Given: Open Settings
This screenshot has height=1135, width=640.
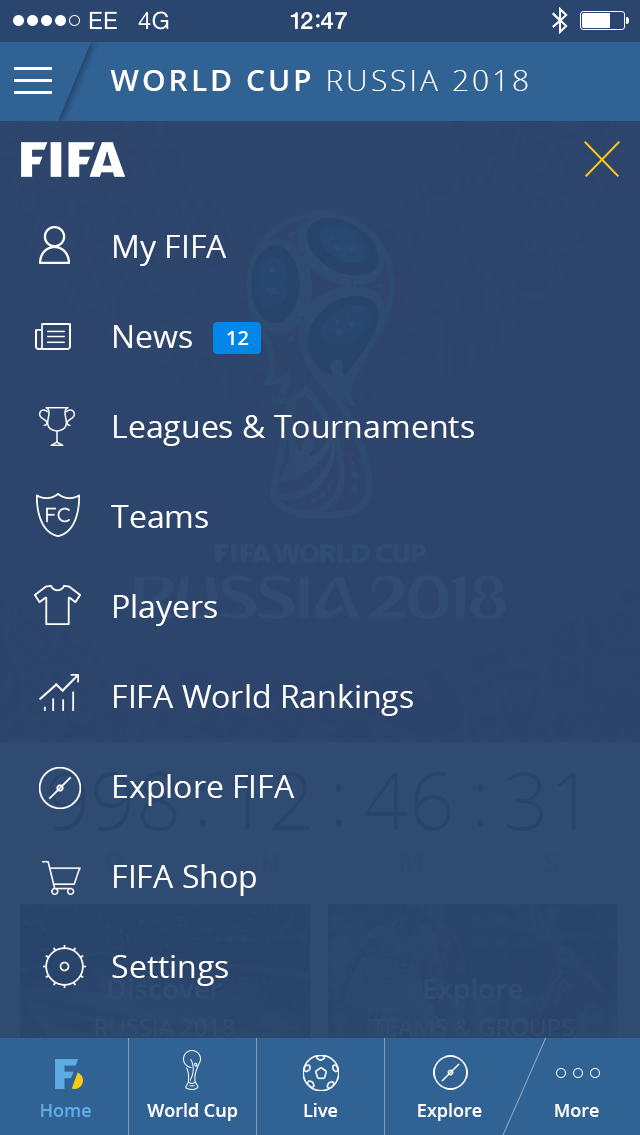Looking at the screenshot, I should click(x=170, y=967).
